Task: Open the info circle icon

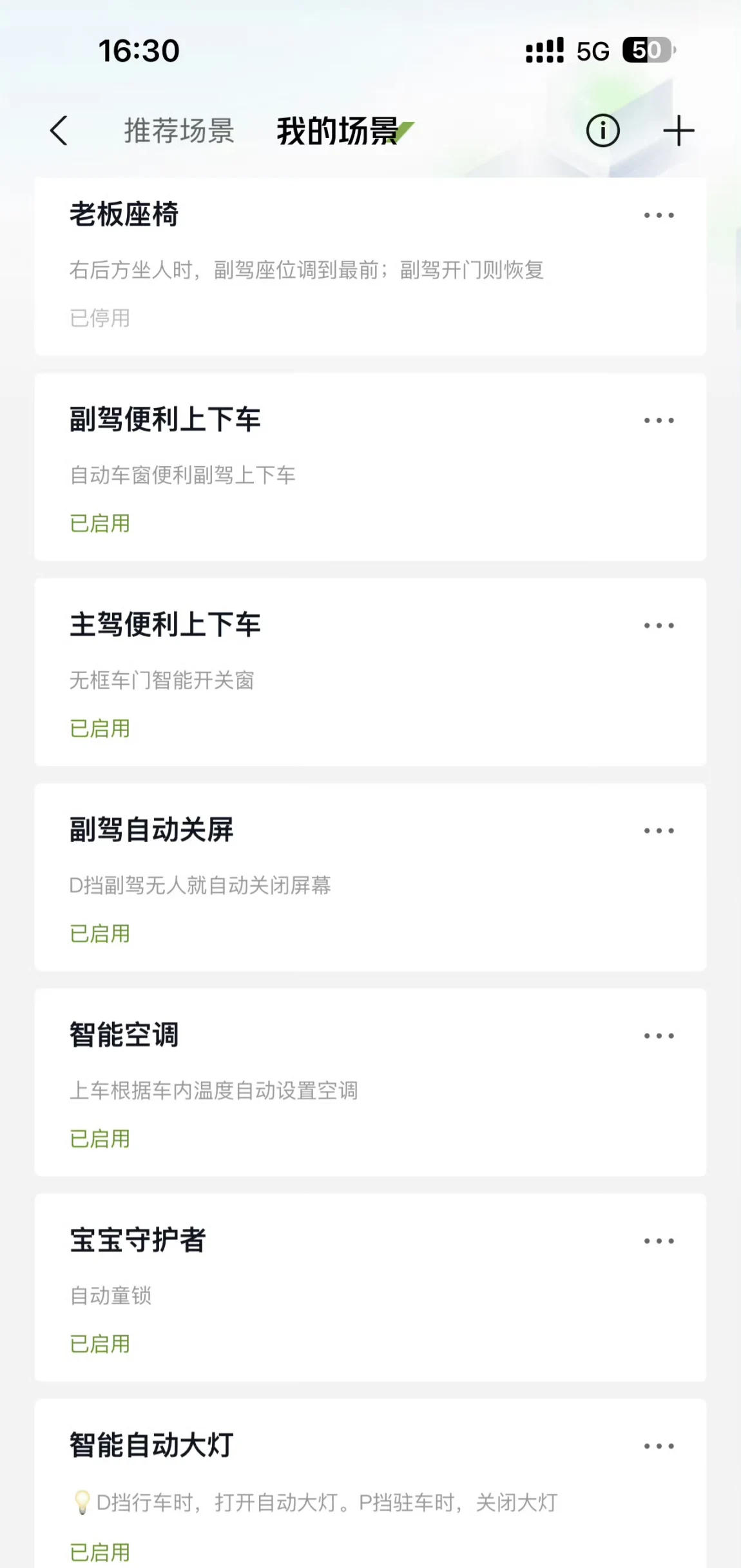Action: 602,131
